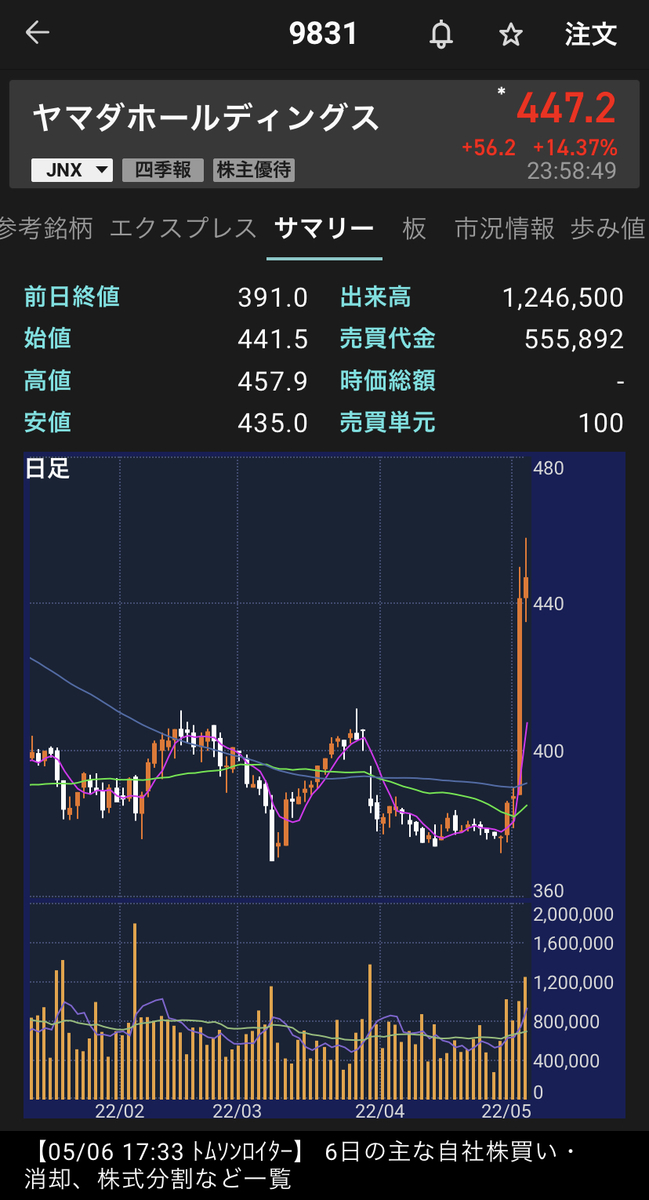Open the price alert bell
This screenshot has height=1200, width=649.
[x=441, y=34]
